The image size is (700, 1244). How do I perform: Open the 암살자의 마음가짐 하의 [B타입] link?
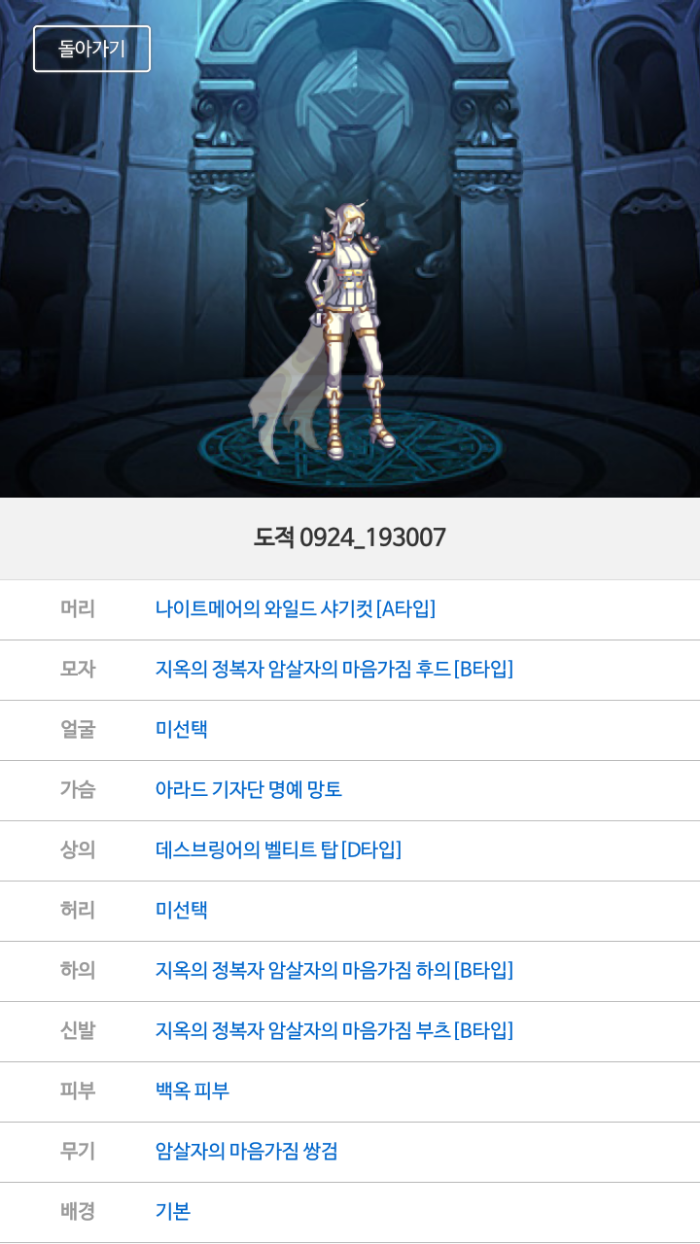coord(334,970)
